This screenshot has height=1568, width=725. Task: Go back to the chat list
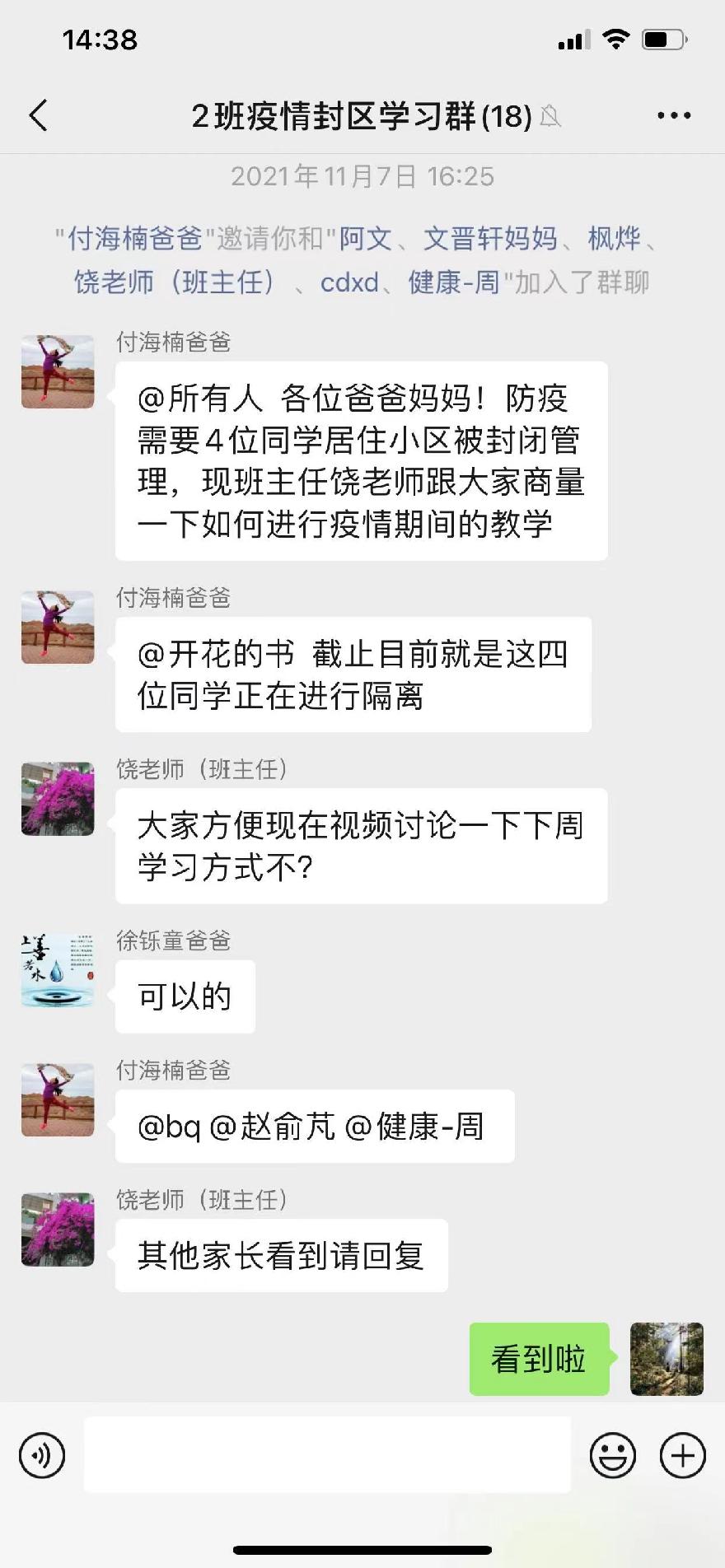pos(38,115)
